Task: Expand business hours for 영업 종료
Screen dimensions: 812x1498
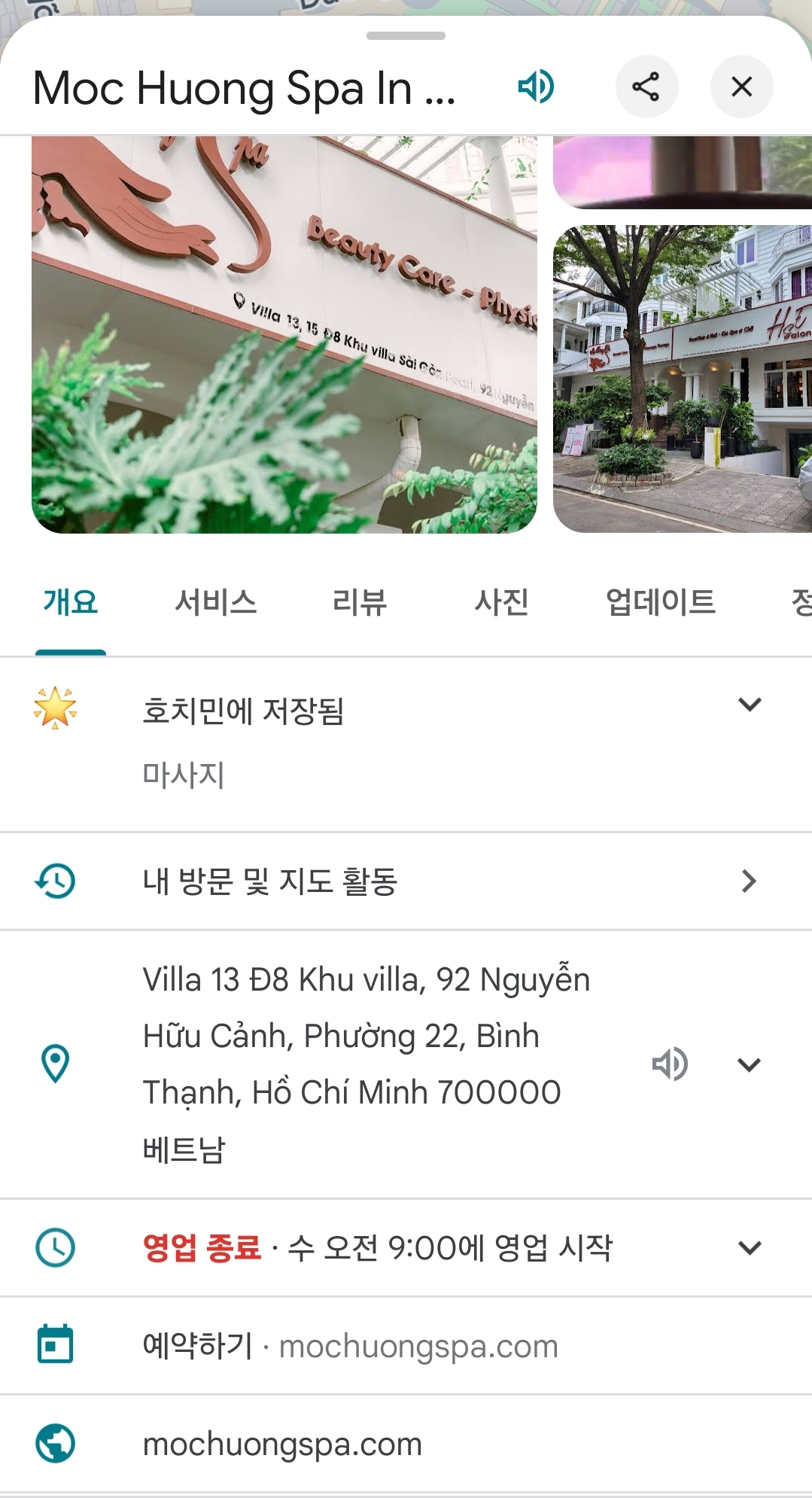Action: [x=750, y=1247]
